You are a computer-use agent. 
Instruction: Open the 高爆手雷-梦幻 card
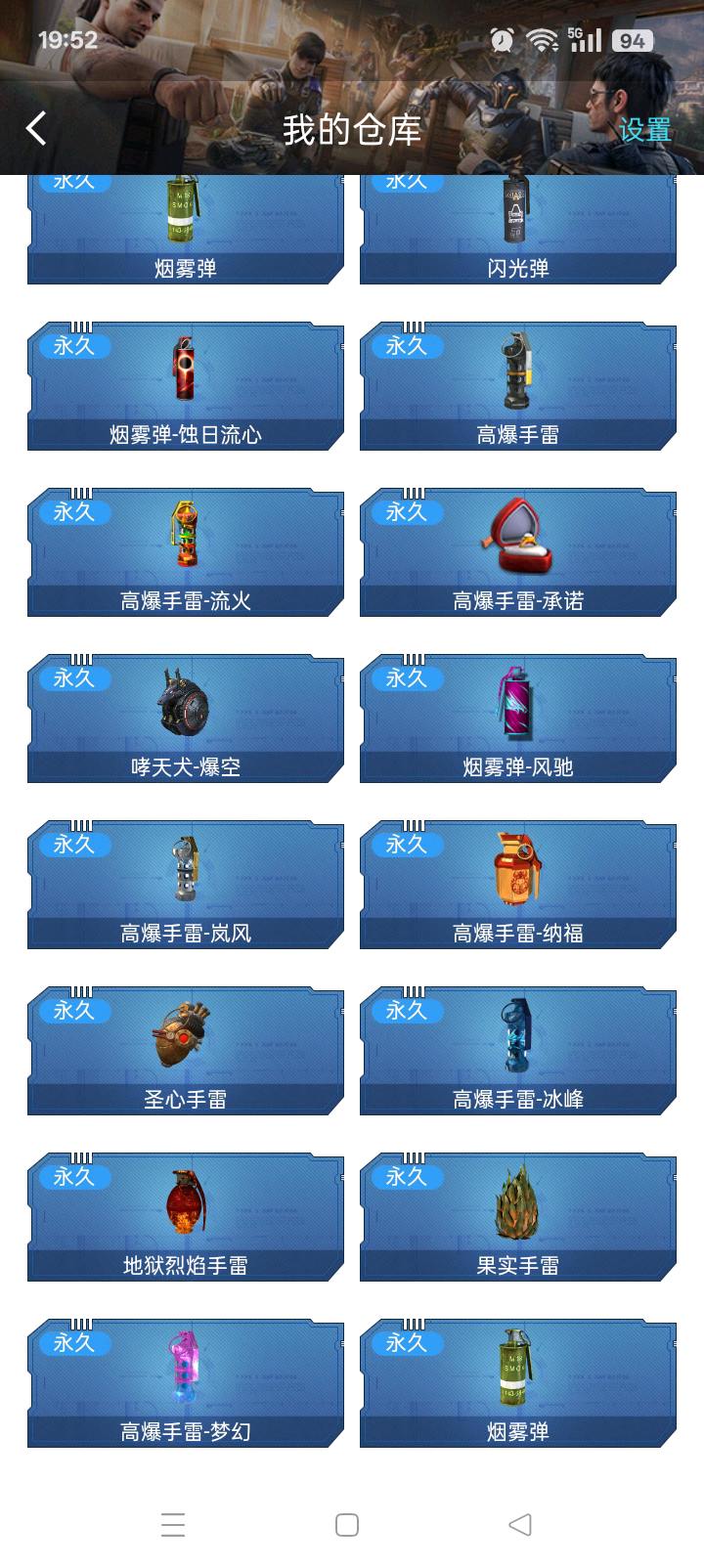pyautogui.click(x=185, y=1384)
